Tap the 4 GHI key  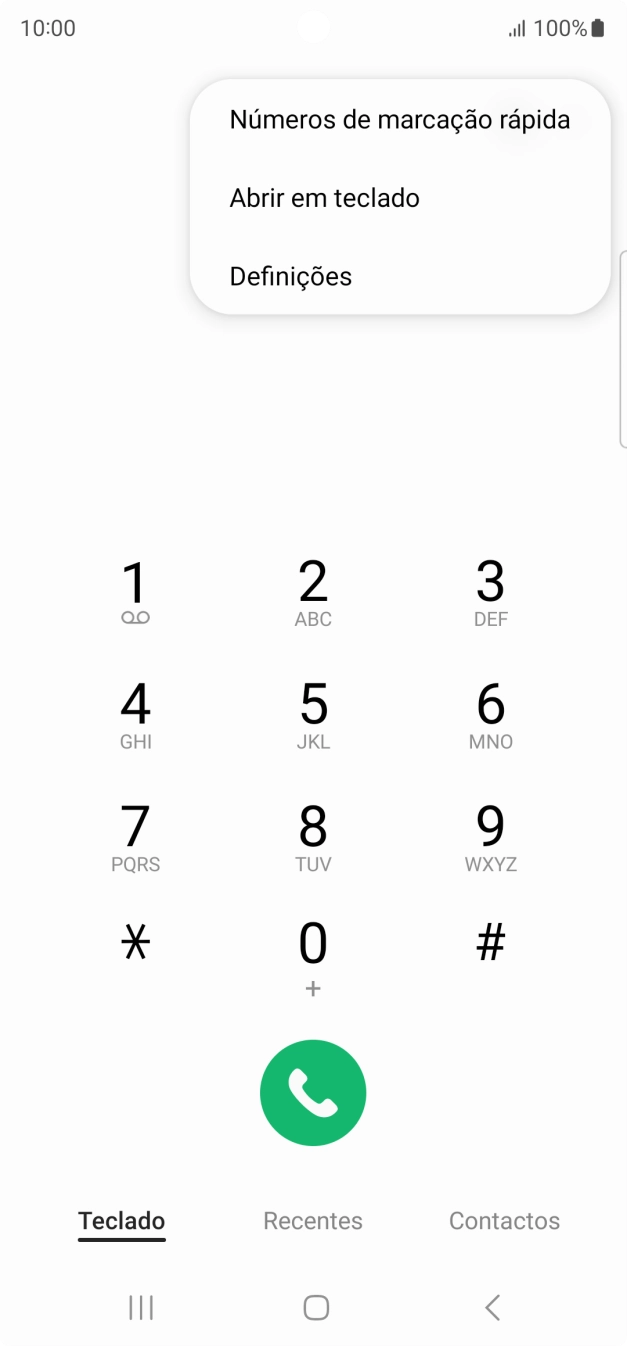click(135, 715)
